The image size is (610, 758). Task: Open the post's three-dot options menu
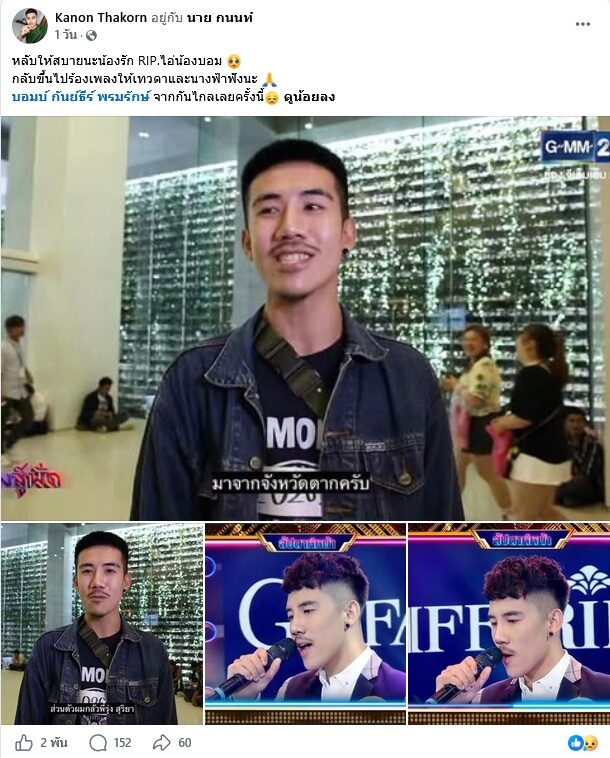pyautogui.click(x=582, y=24)
